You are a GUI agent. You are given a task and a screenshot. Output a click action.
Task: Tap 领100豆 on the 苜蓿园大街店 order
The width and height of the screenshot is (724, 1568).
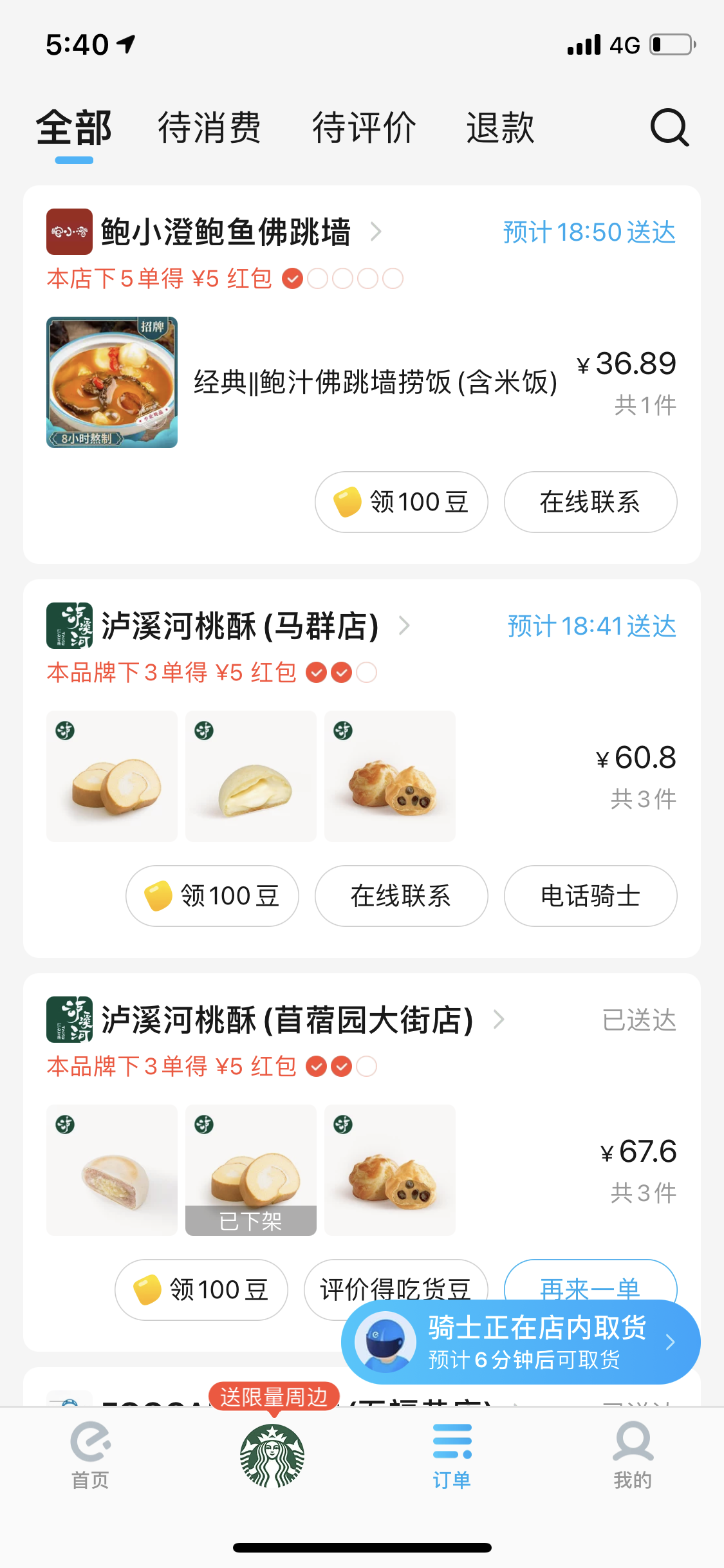(201, 1290)
